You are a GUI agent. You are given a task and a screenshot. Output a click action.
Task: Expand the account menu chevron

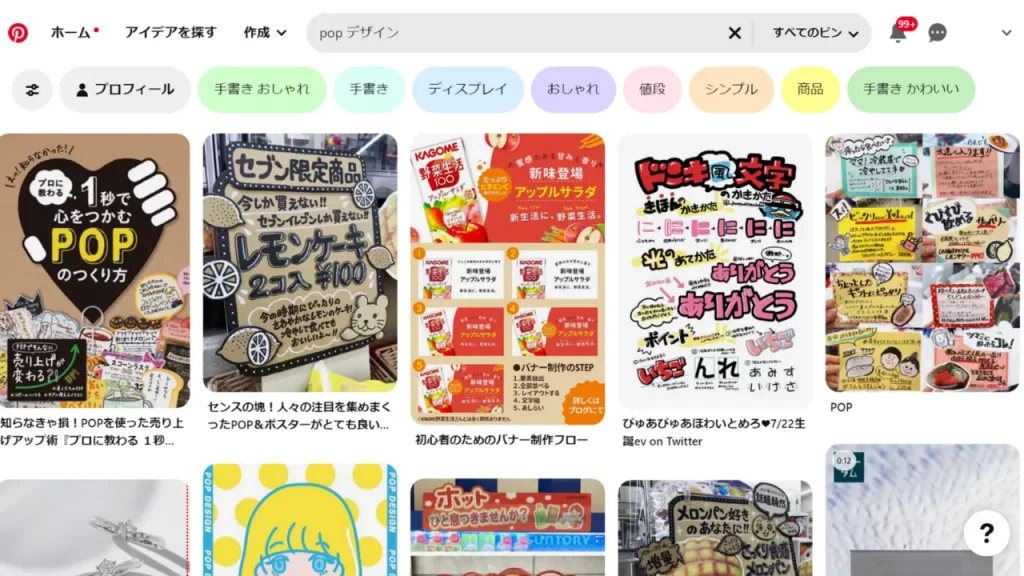point(1006,33)
